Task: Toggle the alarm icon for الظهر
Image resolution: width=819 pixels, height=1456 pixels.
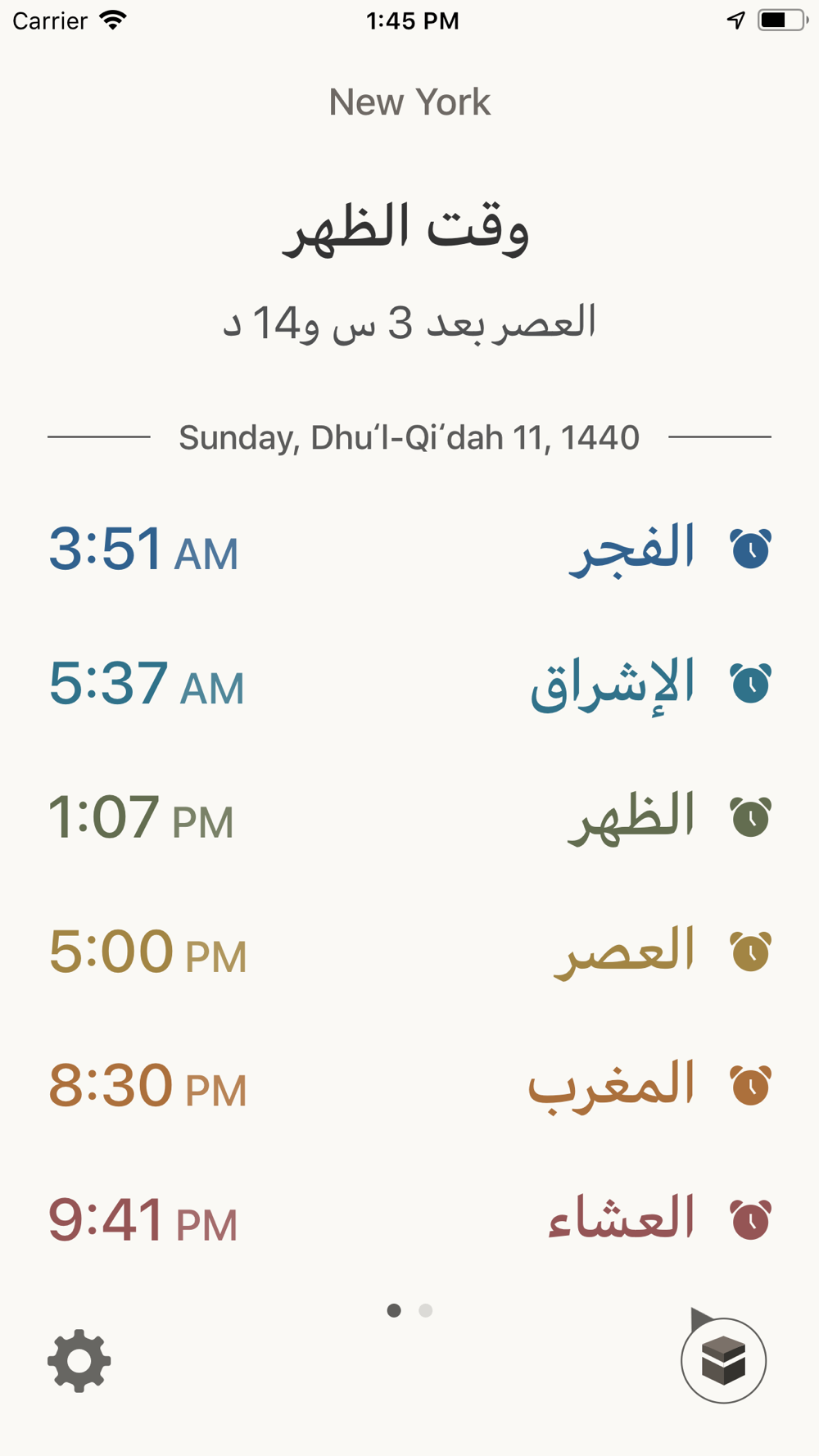Action: (x=750, y=817)
